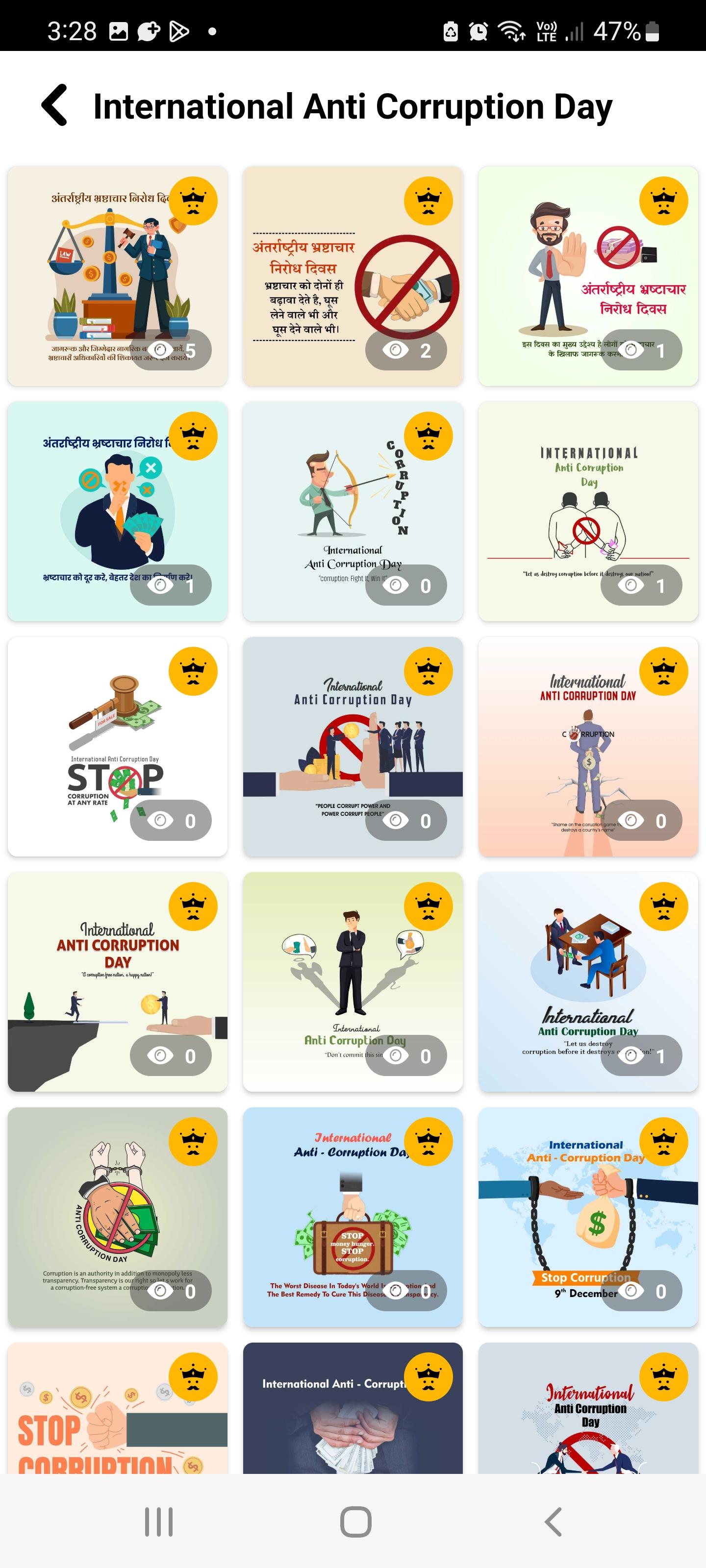The image size is (706, 1568).
Task: Open the dark poster with hands holding cash
Action: [353, 1408]
